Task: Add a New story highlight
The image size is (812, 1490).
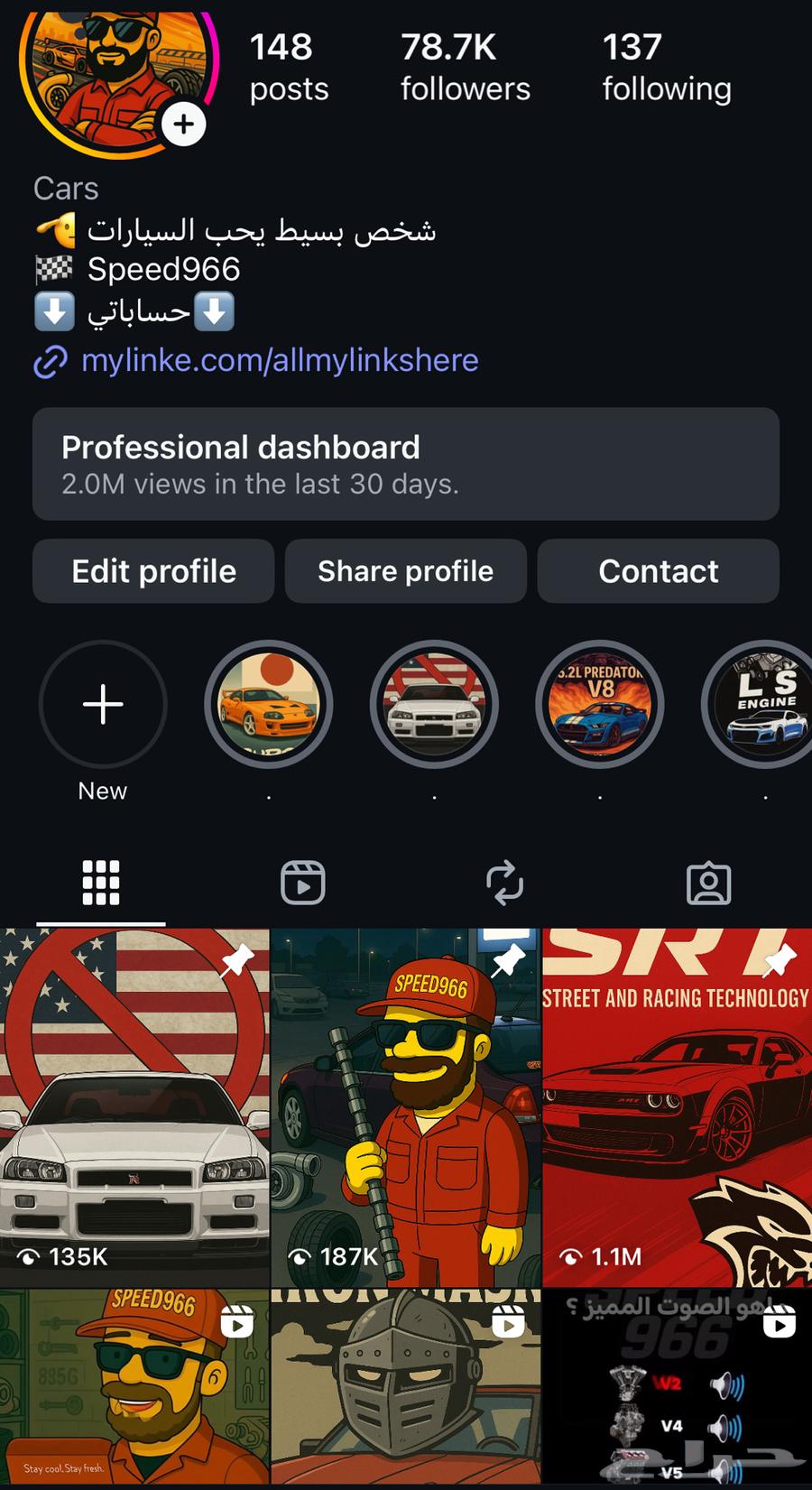Action: coord(103,705)
